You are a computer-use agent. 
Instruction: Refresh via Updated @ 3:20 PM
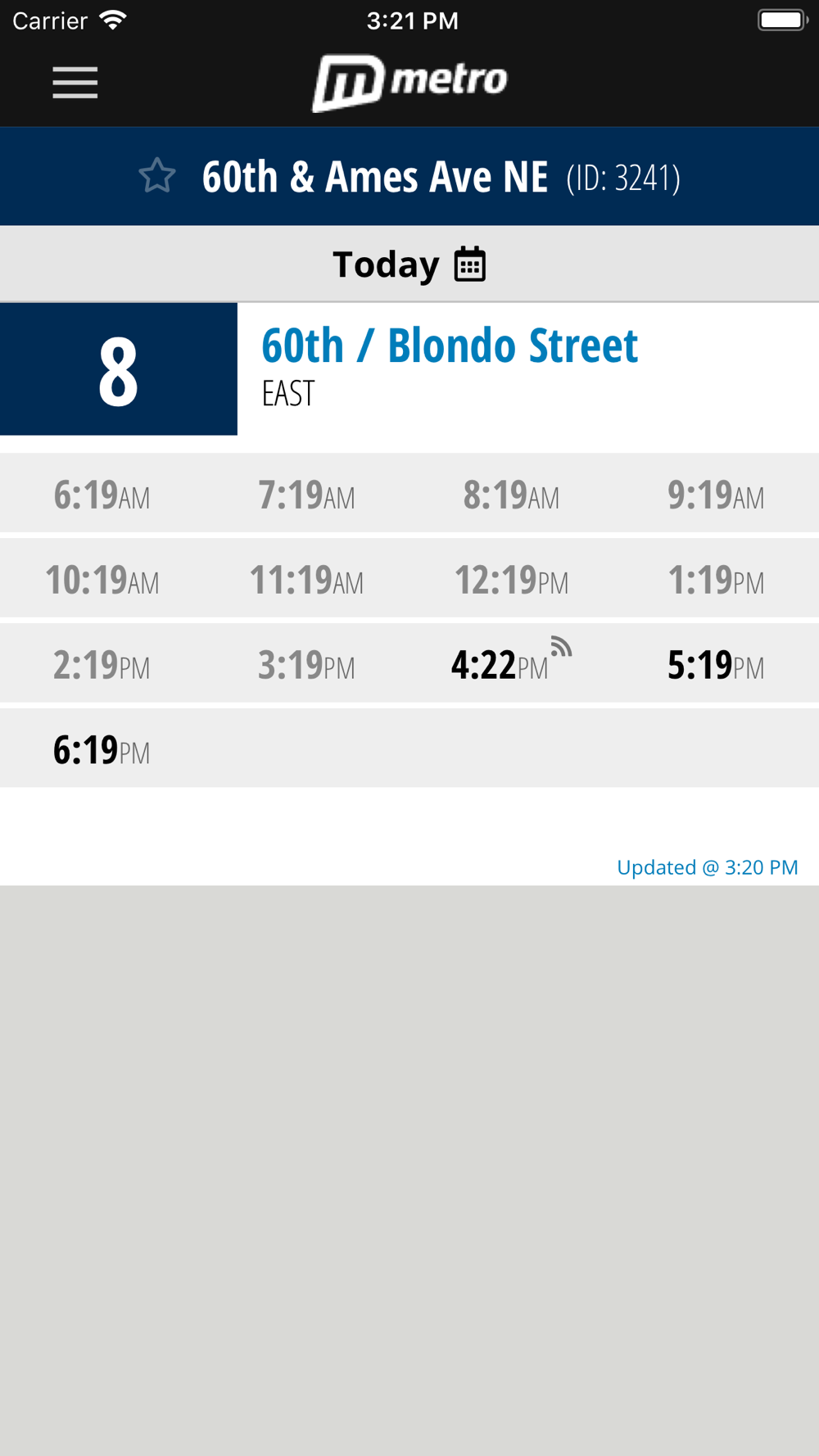pyautogui.click(x=707, y=867)
